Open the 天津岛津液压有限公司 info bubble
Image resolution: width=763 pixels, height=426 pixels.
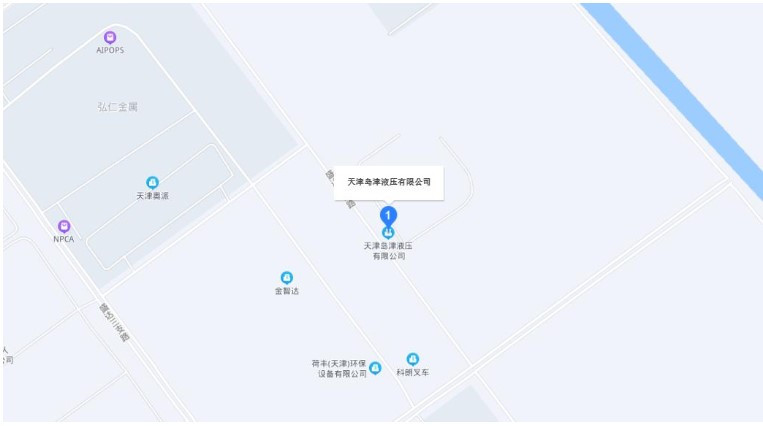388,182
